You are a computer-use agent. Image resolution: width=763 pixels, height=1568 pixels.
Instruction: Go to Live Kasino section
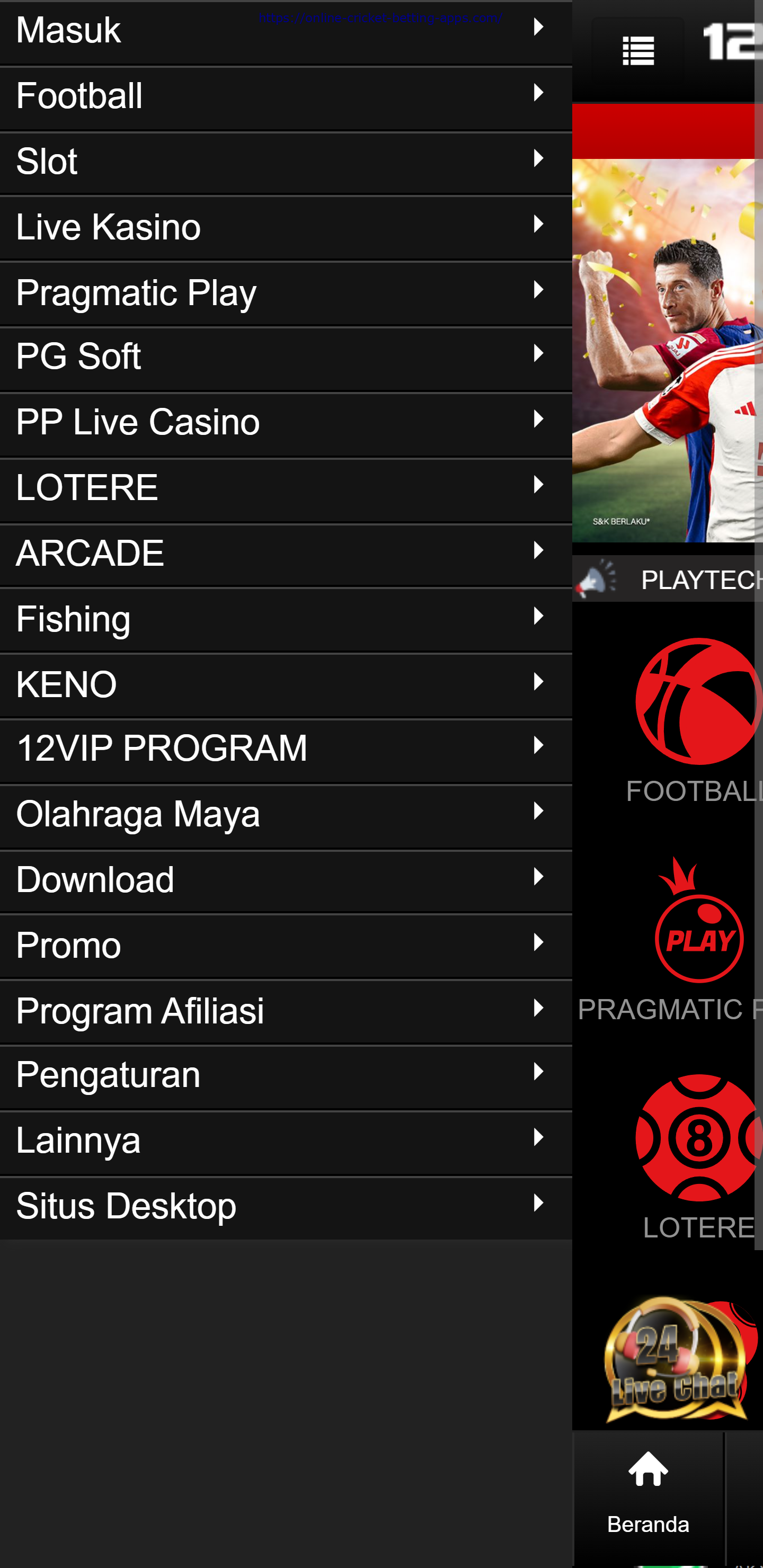pos(285,228)
